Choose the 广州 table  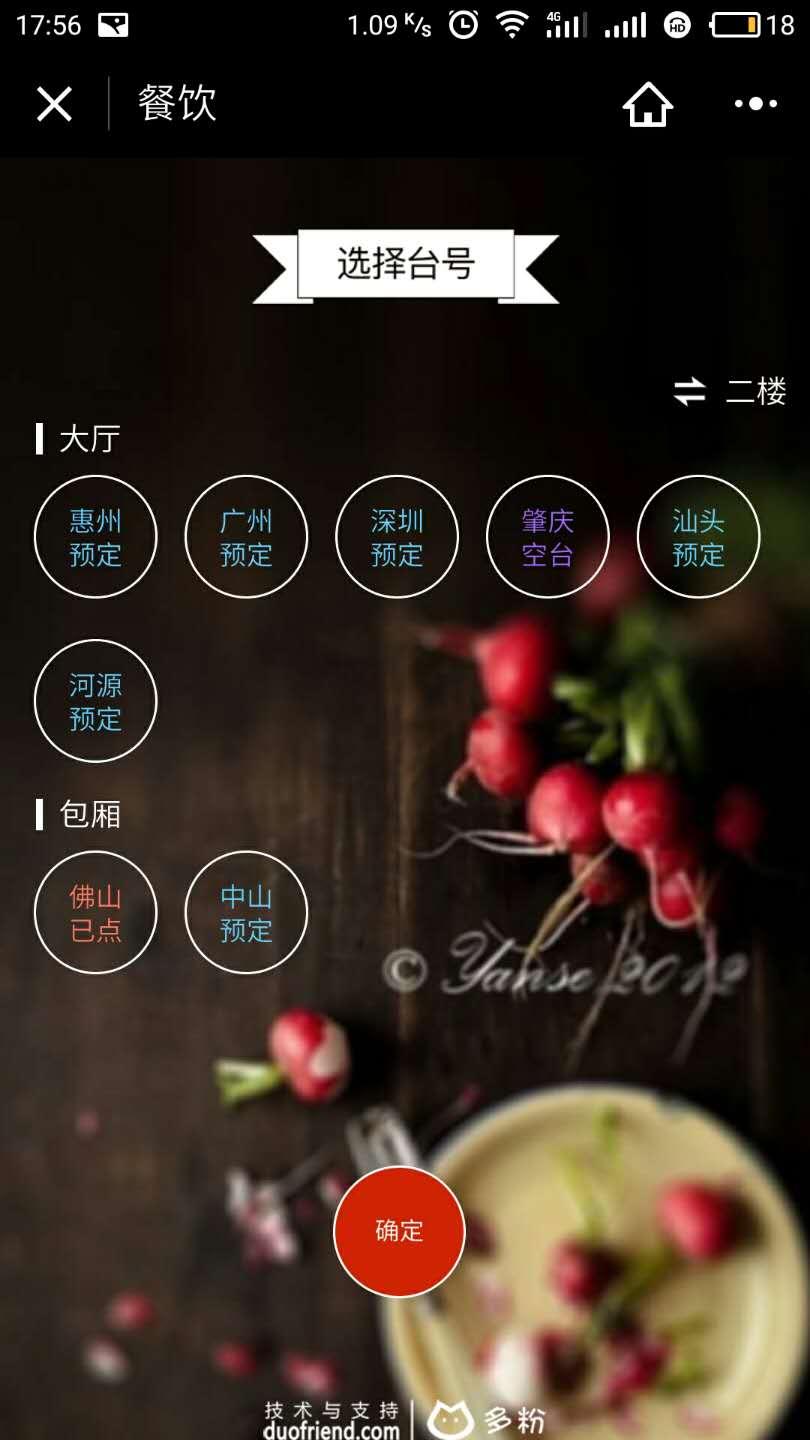pos(246,537)
